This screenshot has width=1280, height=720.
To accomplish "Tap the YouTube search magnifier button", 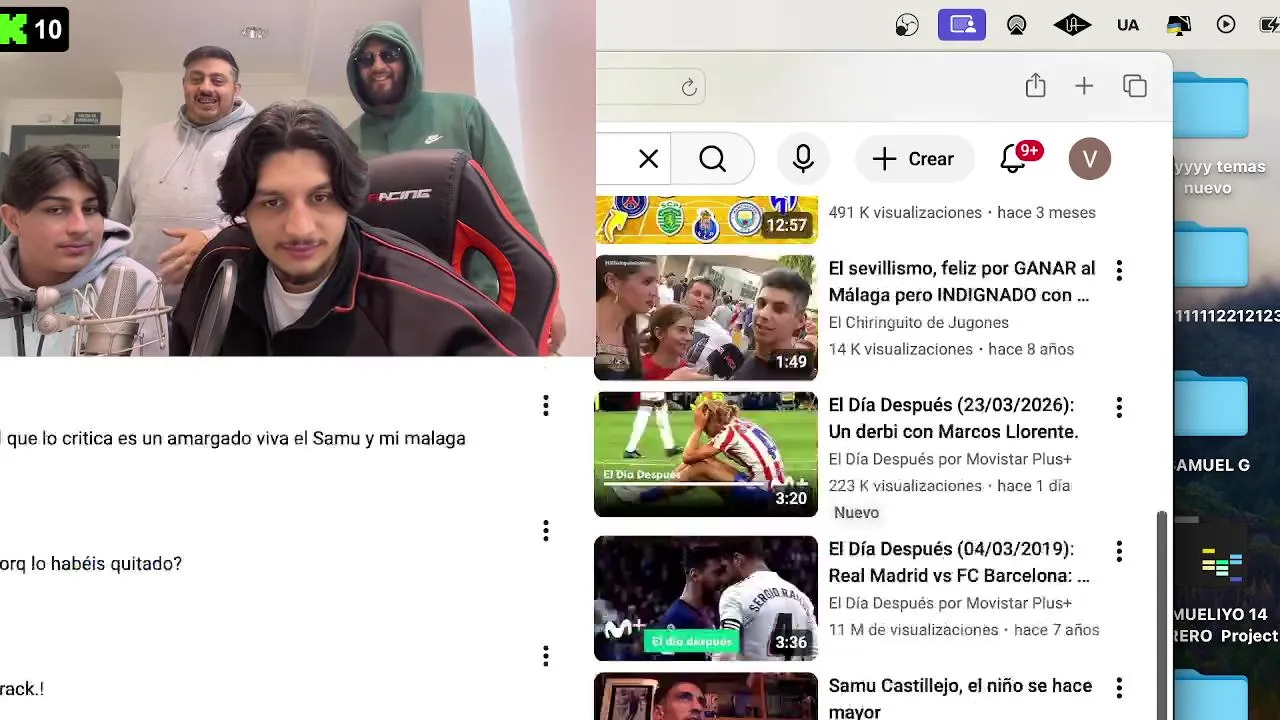I will (712, 159).
